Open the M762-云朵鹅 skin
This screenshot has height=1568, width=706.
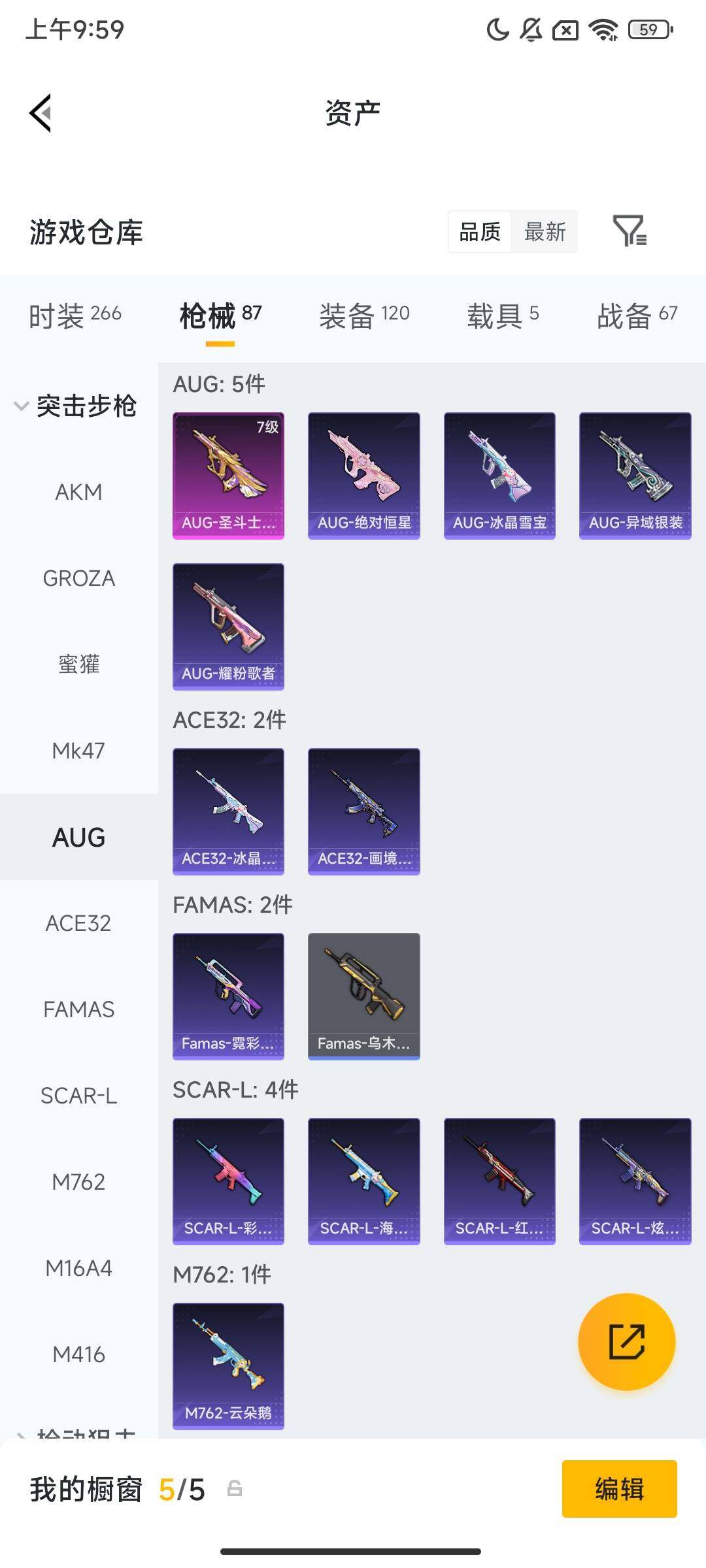click(x=228, y=1365)
